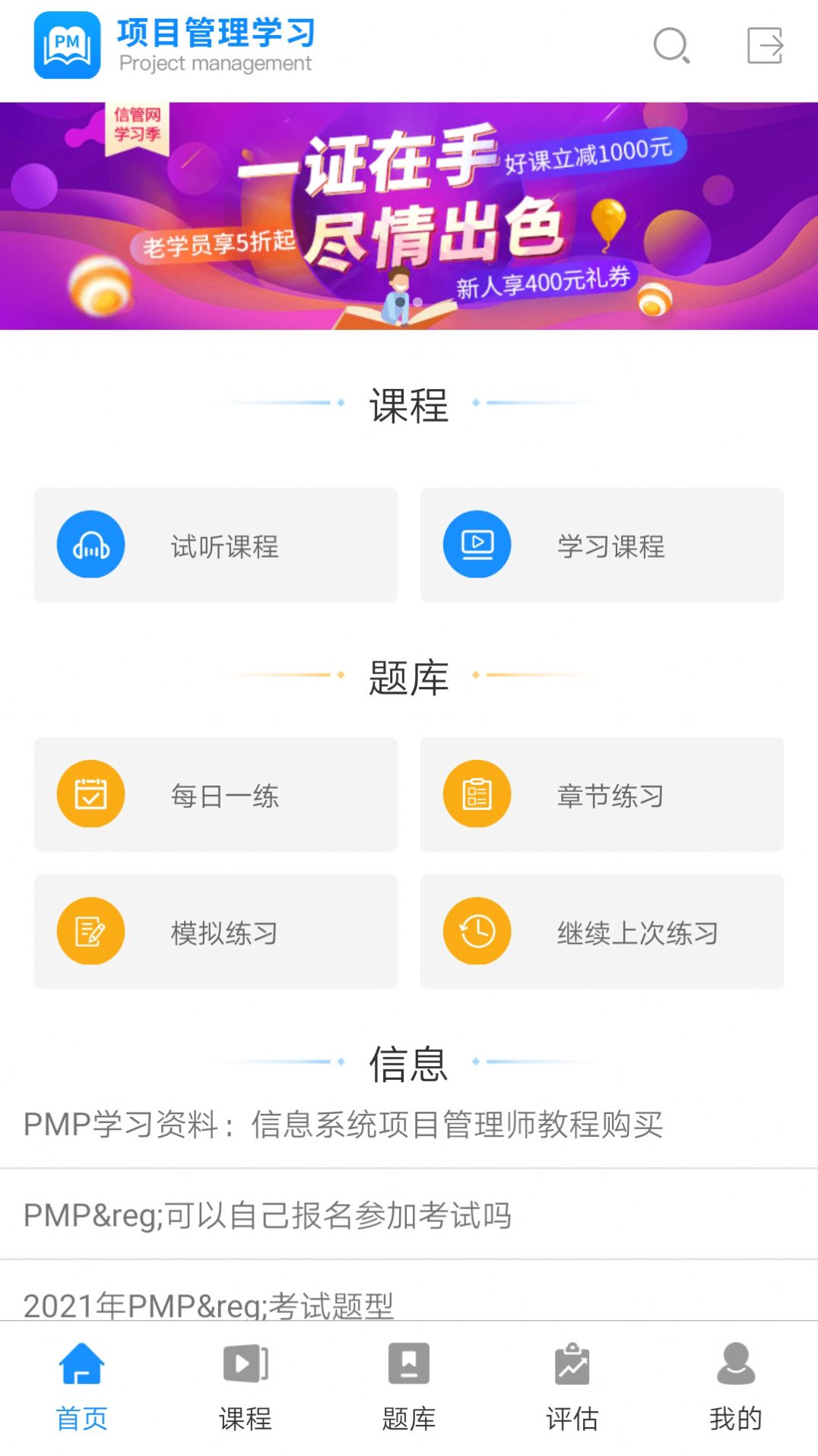This screenshot has width=818, height=1456.
Task: Go to the 我的 profile tab
Action: (736, 1388)
